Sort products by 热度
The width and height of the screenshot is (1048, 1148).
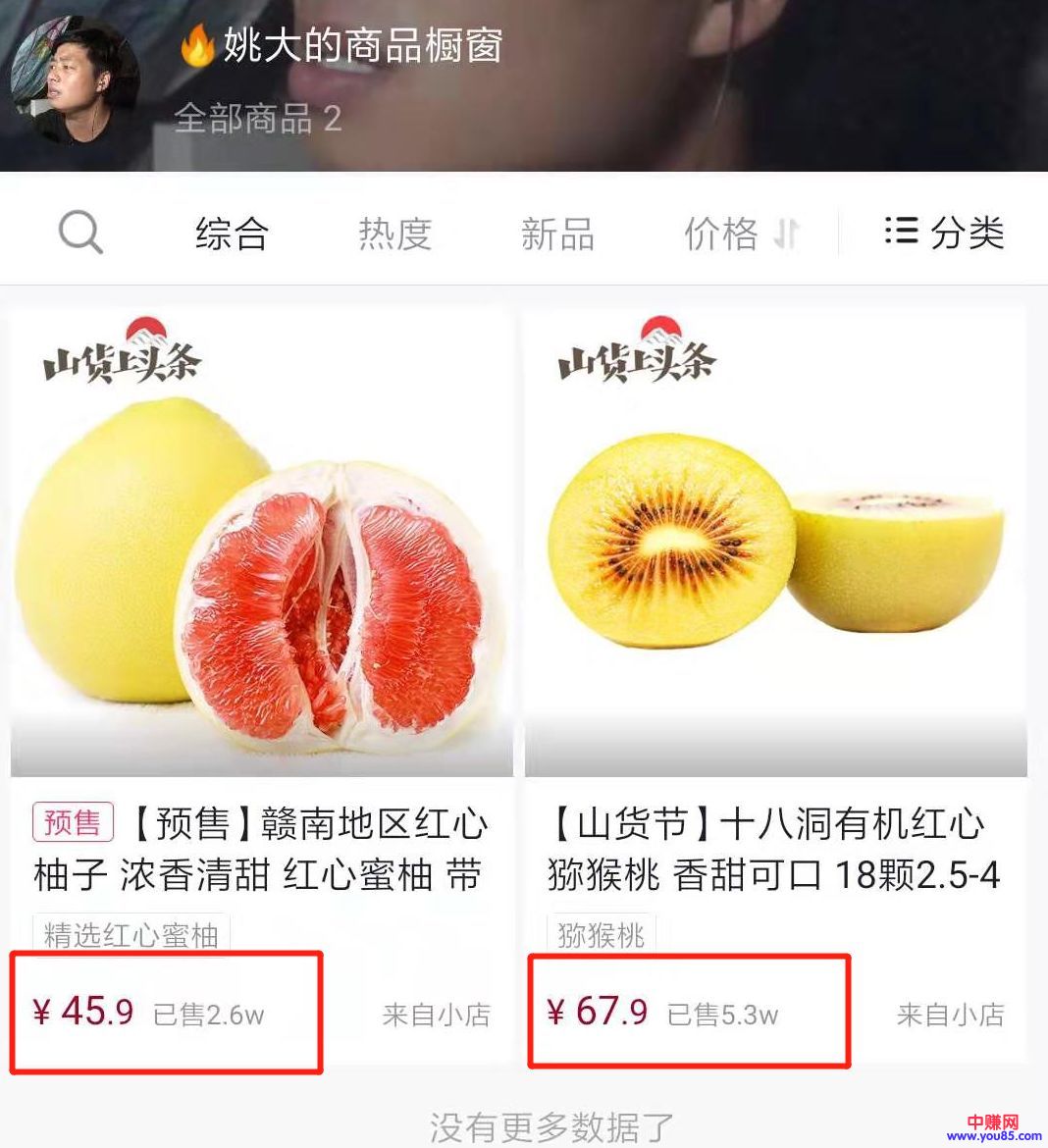[x=394, y=235]
